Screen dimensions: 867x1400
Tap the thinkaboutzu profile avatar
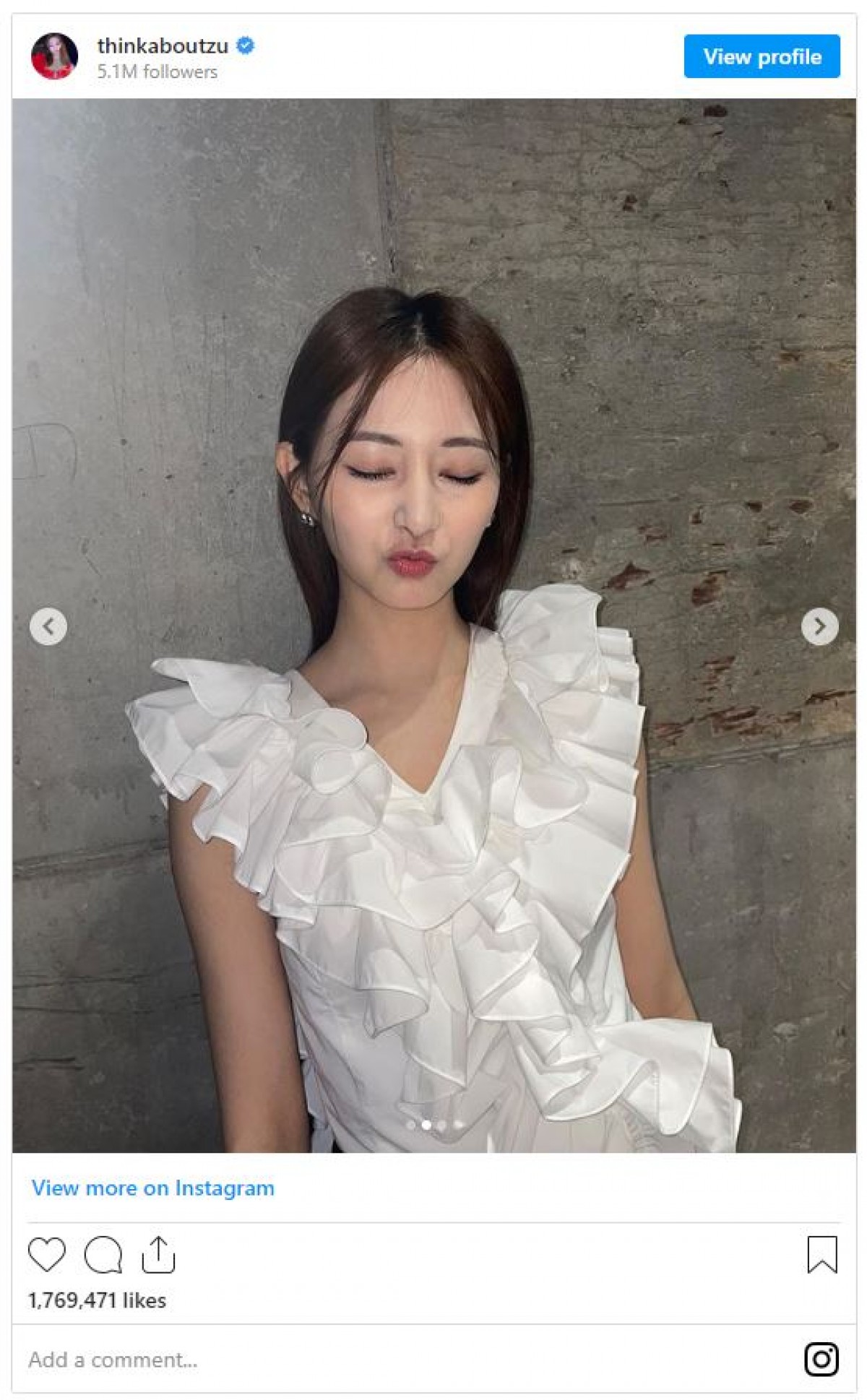[x=54, y=56]
